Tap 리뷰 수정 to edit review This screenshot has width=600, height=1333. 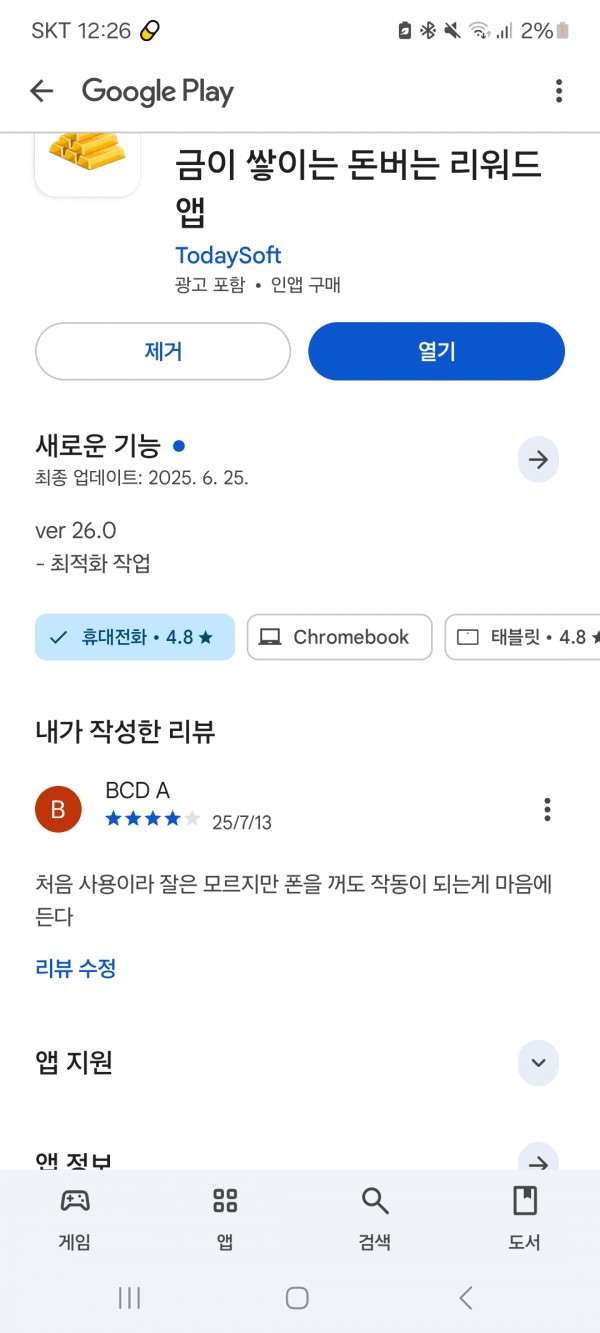click(x=76, y=968)
